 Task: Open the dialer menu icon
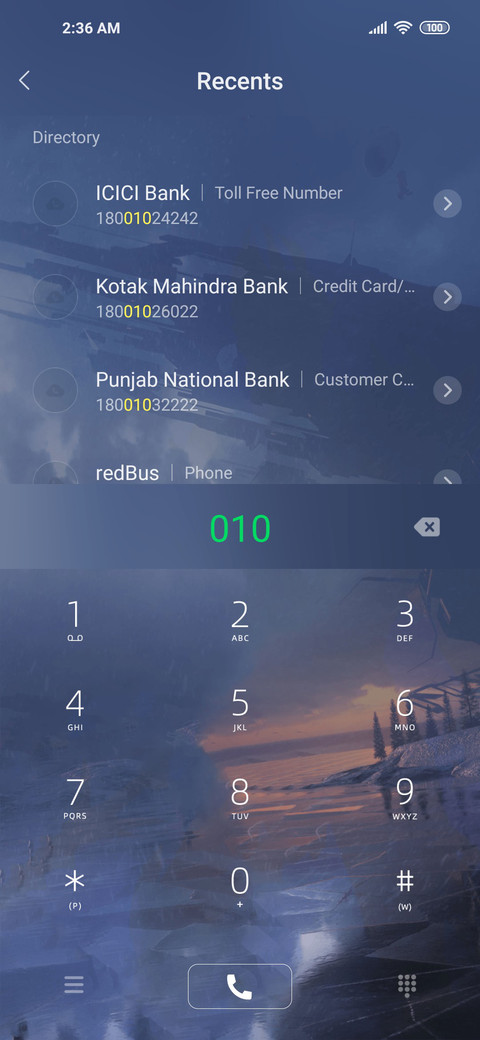coord(74,985)
